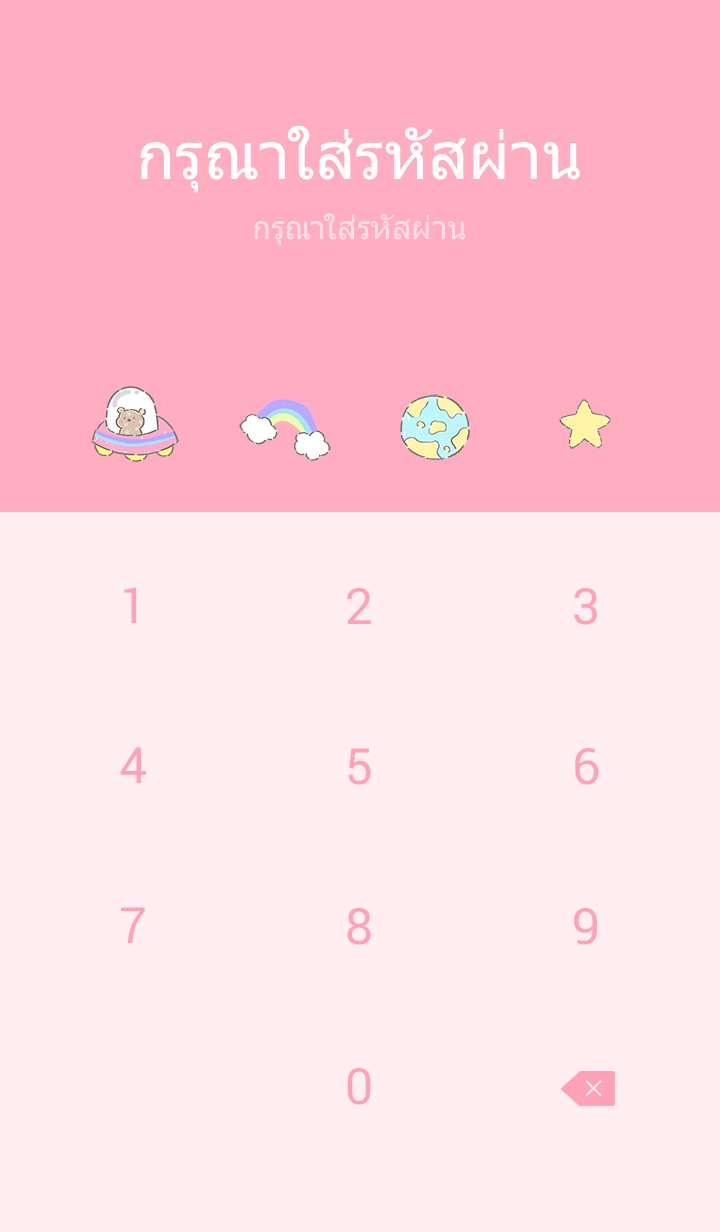Enter the number 4
The height and width of the screenshot is (1232, 720).
coord(132,767)
